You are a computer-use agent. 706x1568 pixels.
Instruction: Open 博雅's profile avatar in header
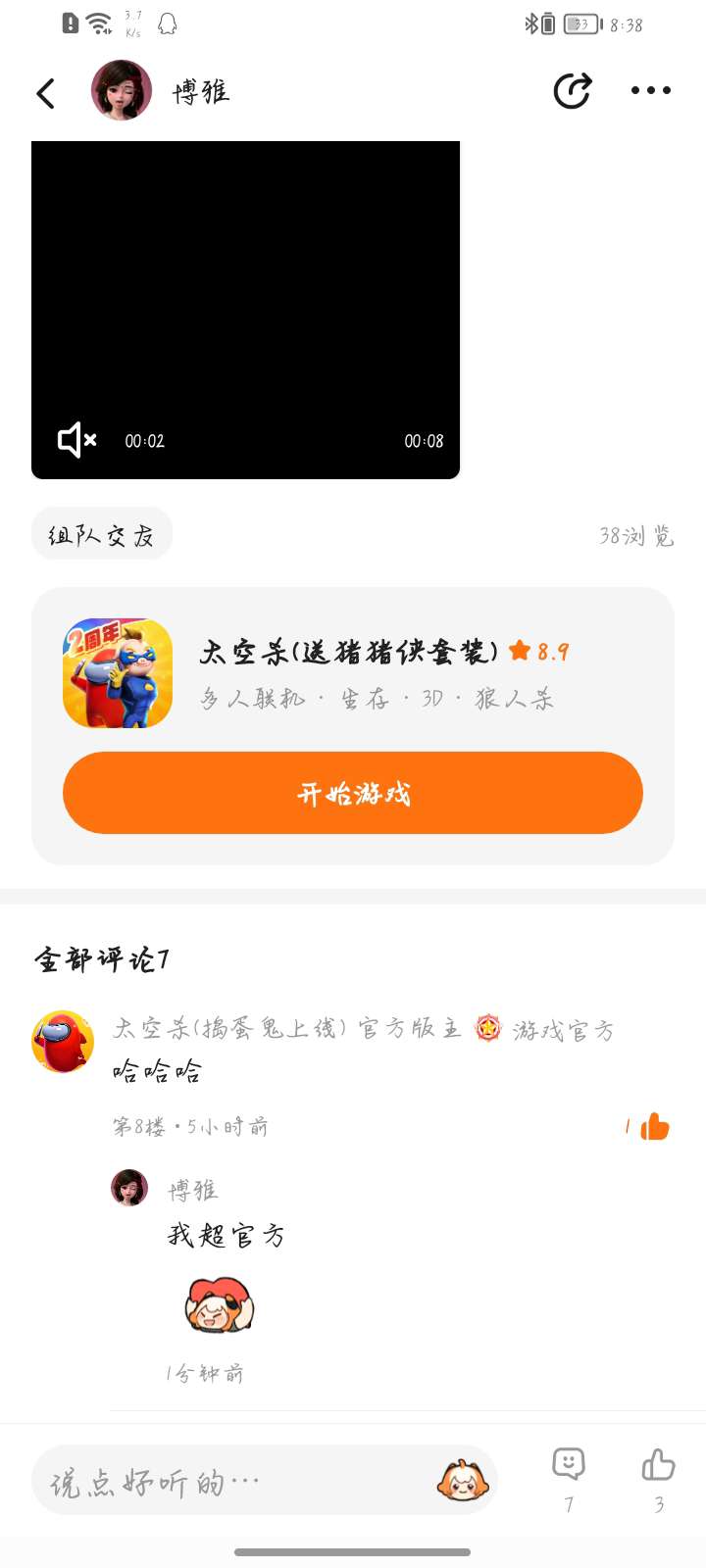[122, 90]
